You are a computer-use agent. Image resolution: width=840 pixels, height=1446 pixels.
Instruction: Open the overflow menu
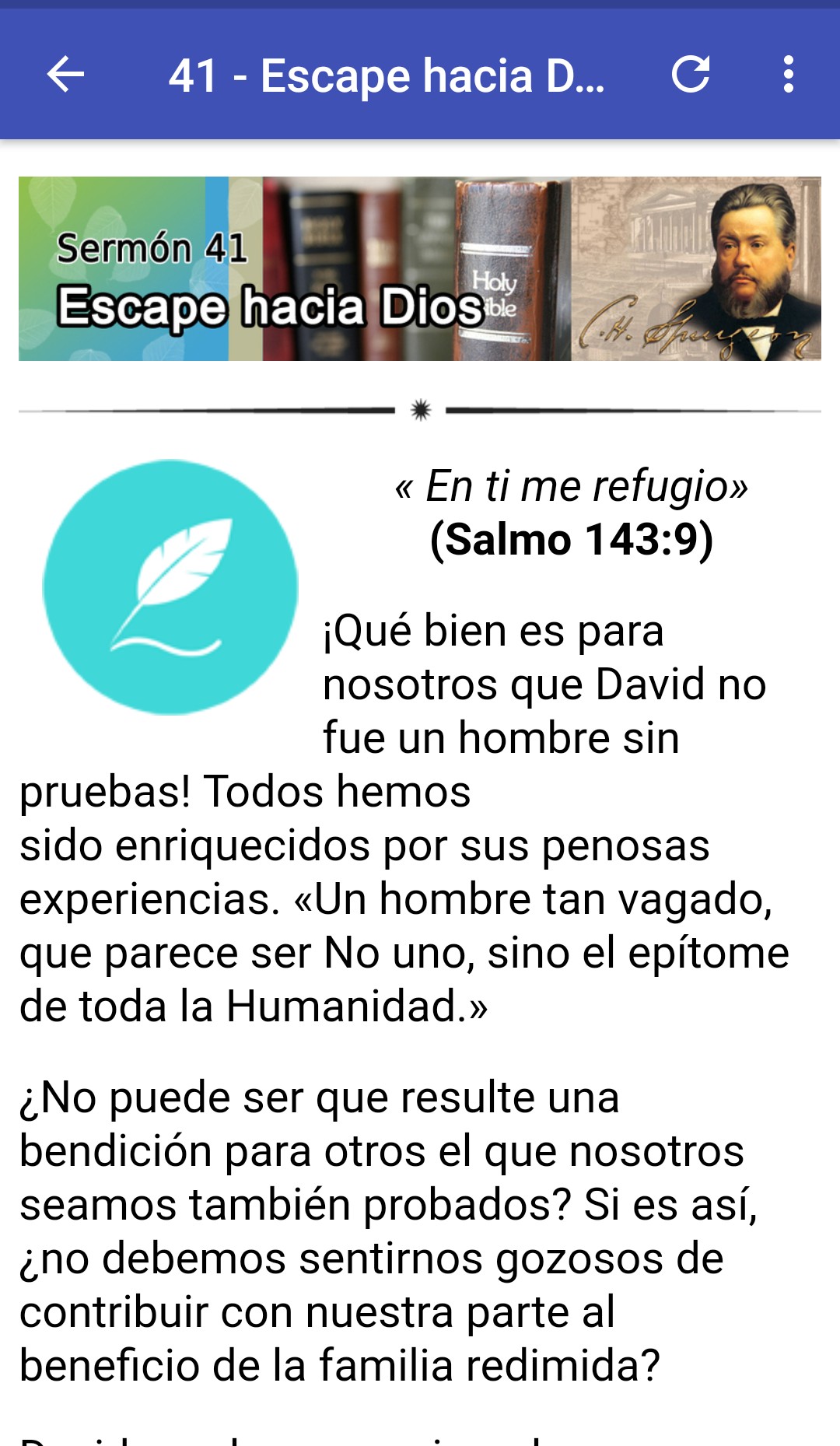(x=789, y=75)
